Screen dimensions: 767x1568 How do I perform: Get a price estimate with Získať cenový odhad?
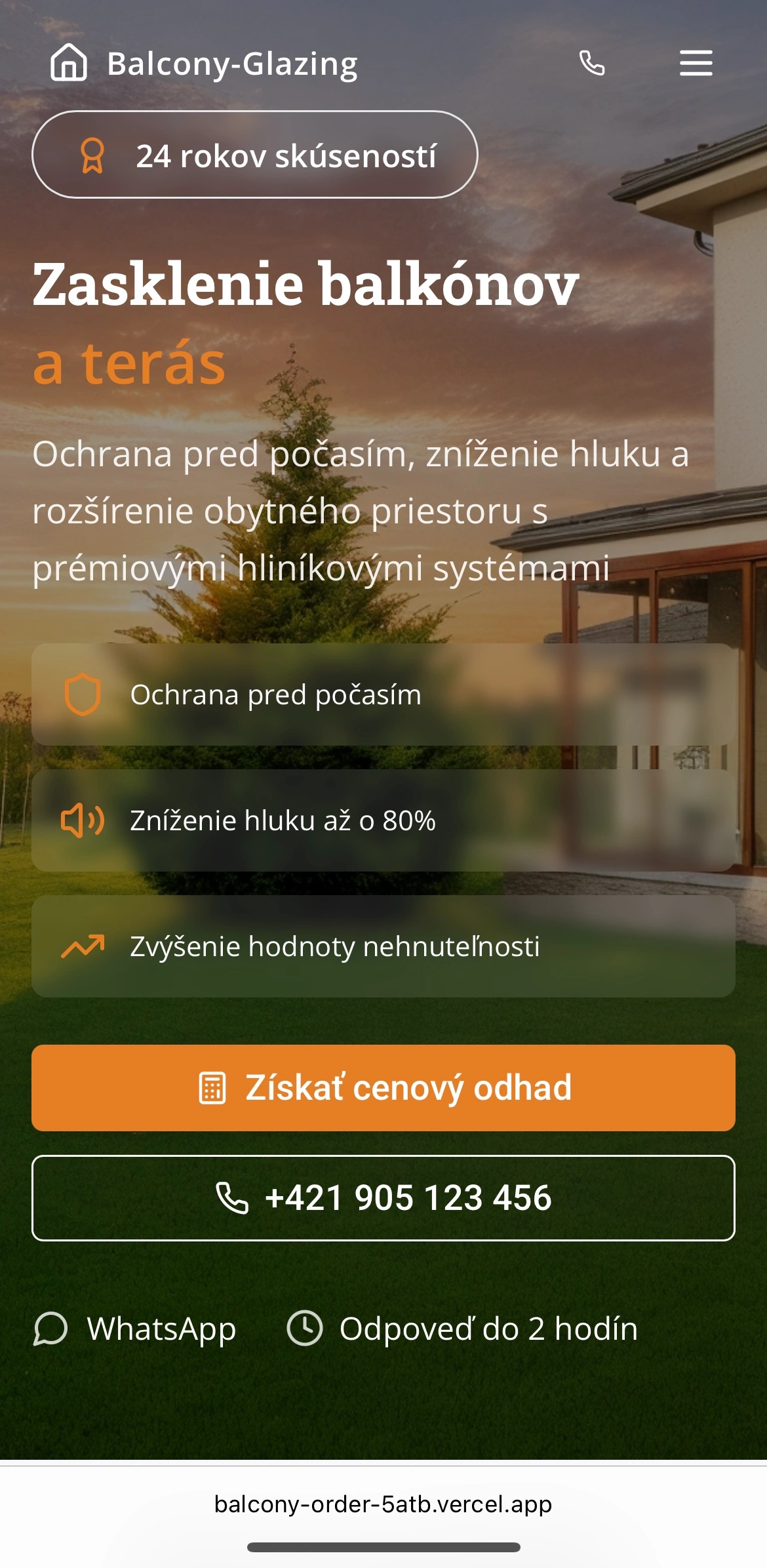click(x=383, y=1087)
